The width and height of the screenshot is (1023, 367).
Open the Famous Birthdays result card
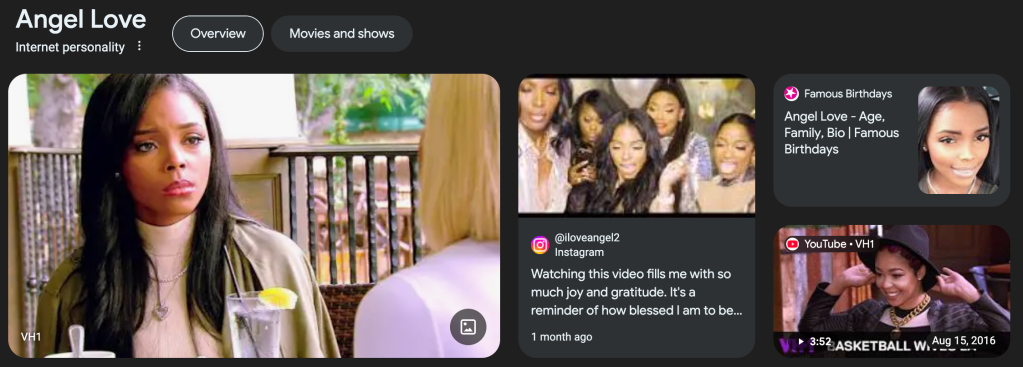891,140
